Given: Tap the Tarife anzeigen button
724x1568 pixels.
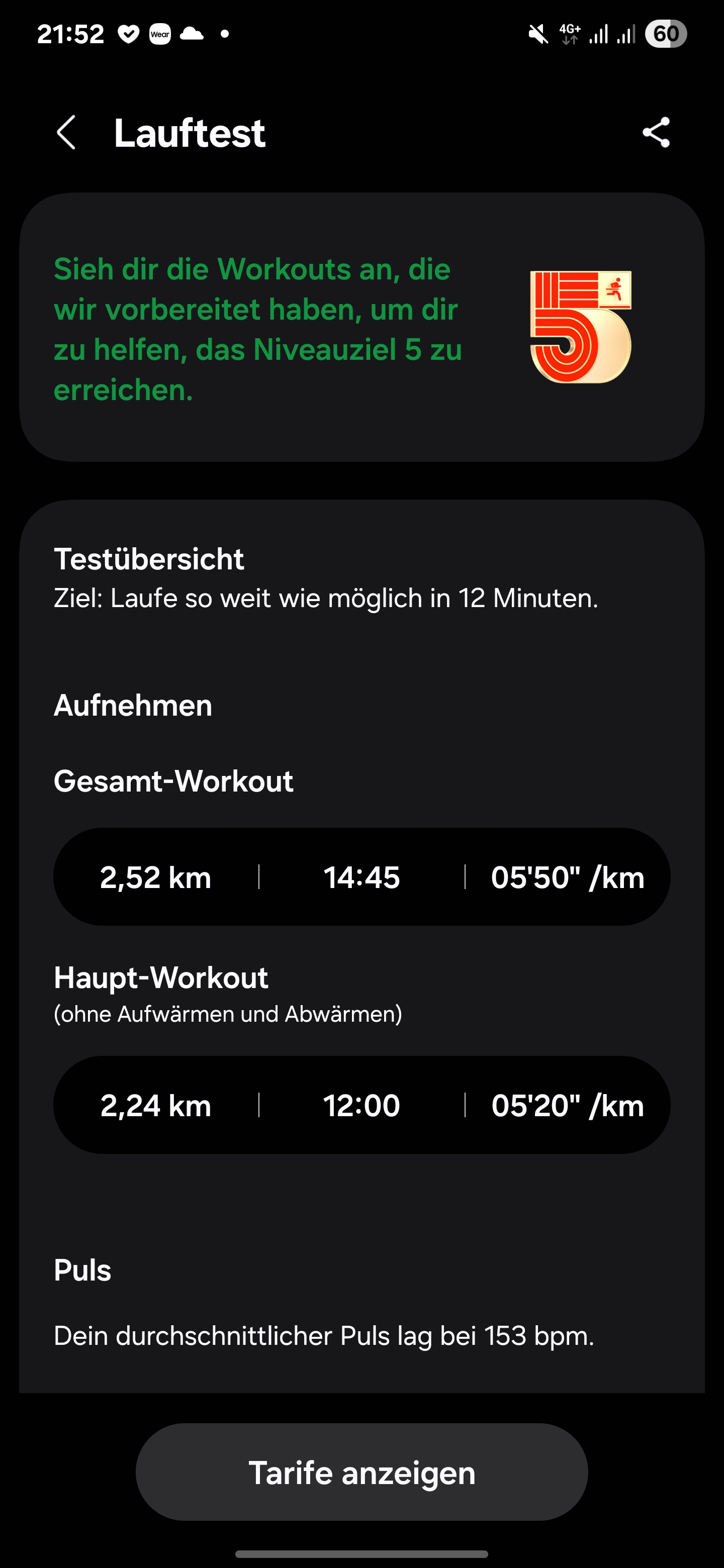Looking at the screenshot, I should pyautogui.click(x=361, y=1472).
